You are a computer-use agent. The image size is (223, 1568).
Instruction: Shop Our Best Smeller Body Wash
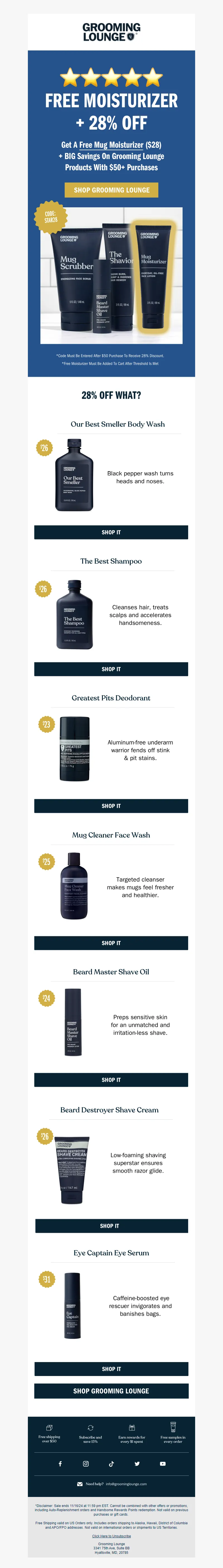pos(111,532)
